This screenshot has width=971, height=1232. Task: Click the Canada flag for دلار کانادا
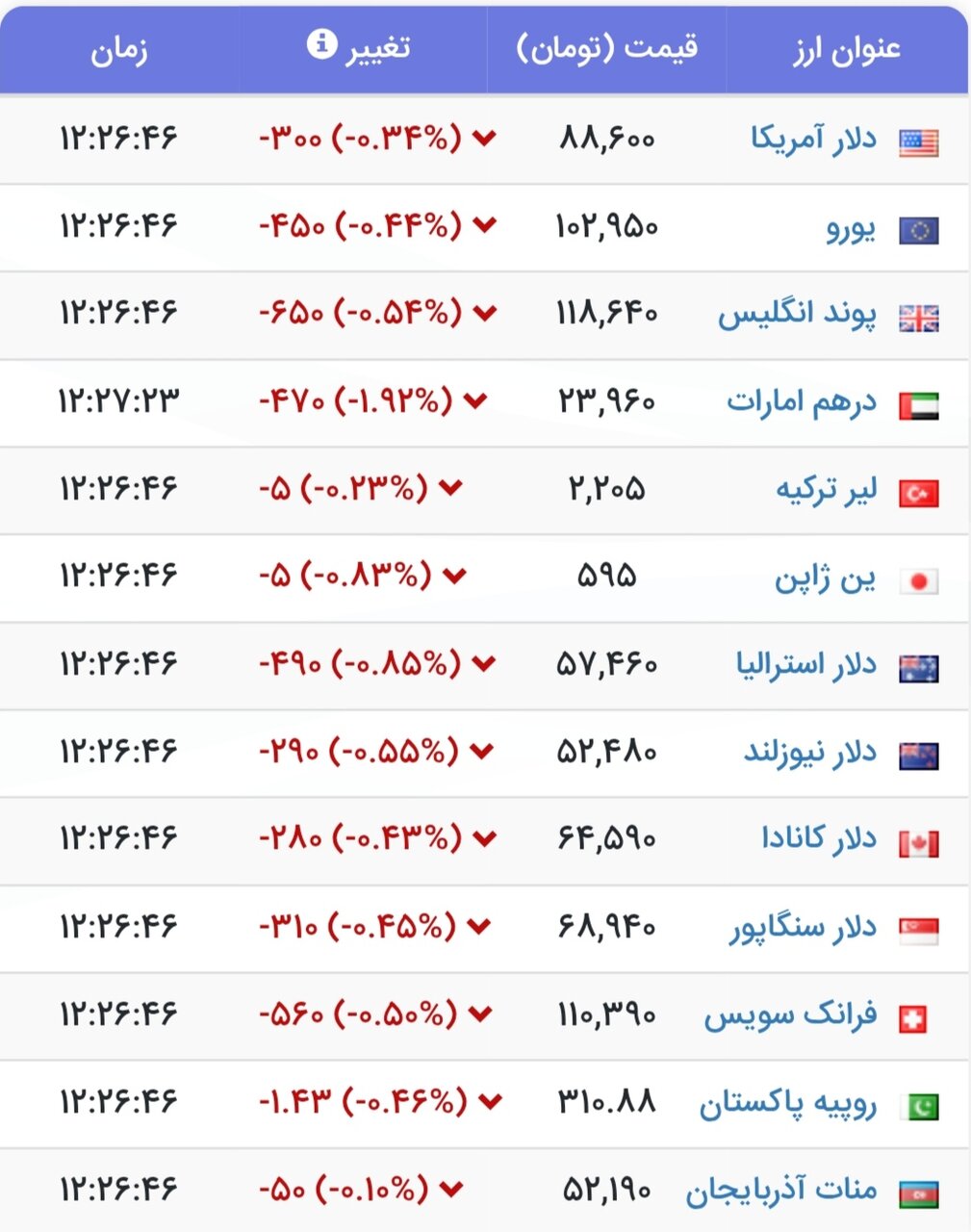(917, 839)
